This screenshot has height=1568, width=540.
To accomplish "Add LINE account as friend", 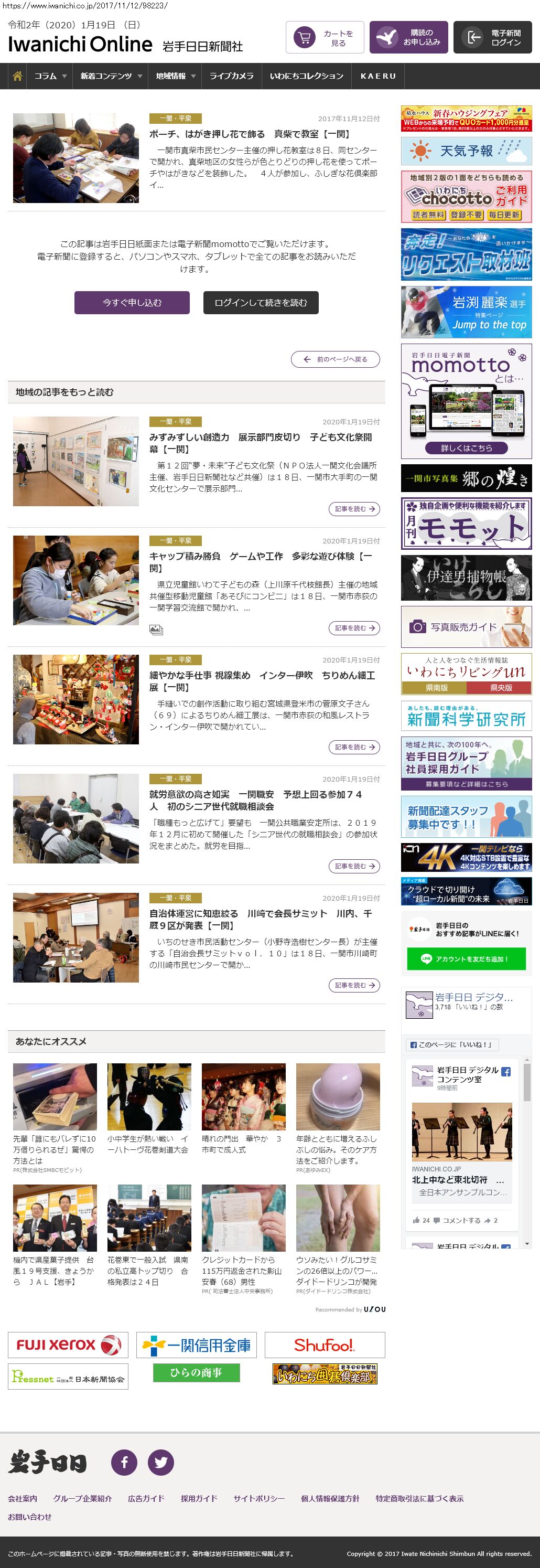I will coord(466,959).
